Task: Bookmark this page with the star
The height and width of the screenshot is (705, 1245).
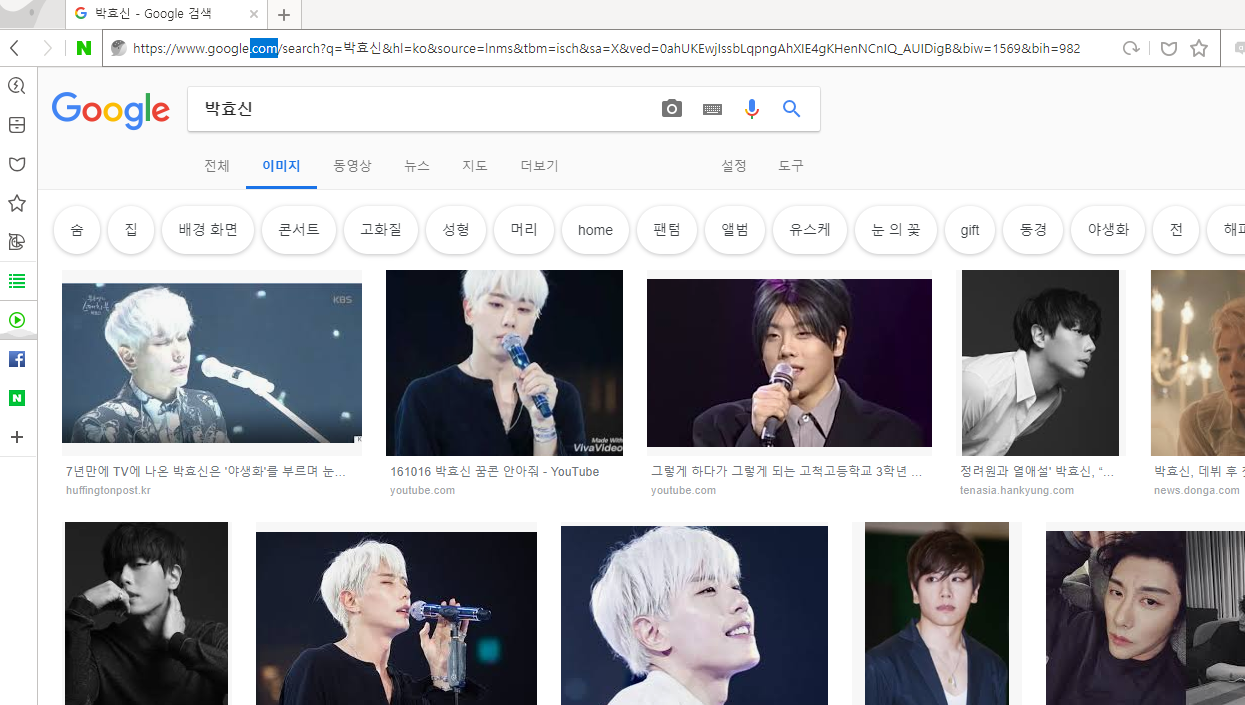Action: [x=1199, y=48]
